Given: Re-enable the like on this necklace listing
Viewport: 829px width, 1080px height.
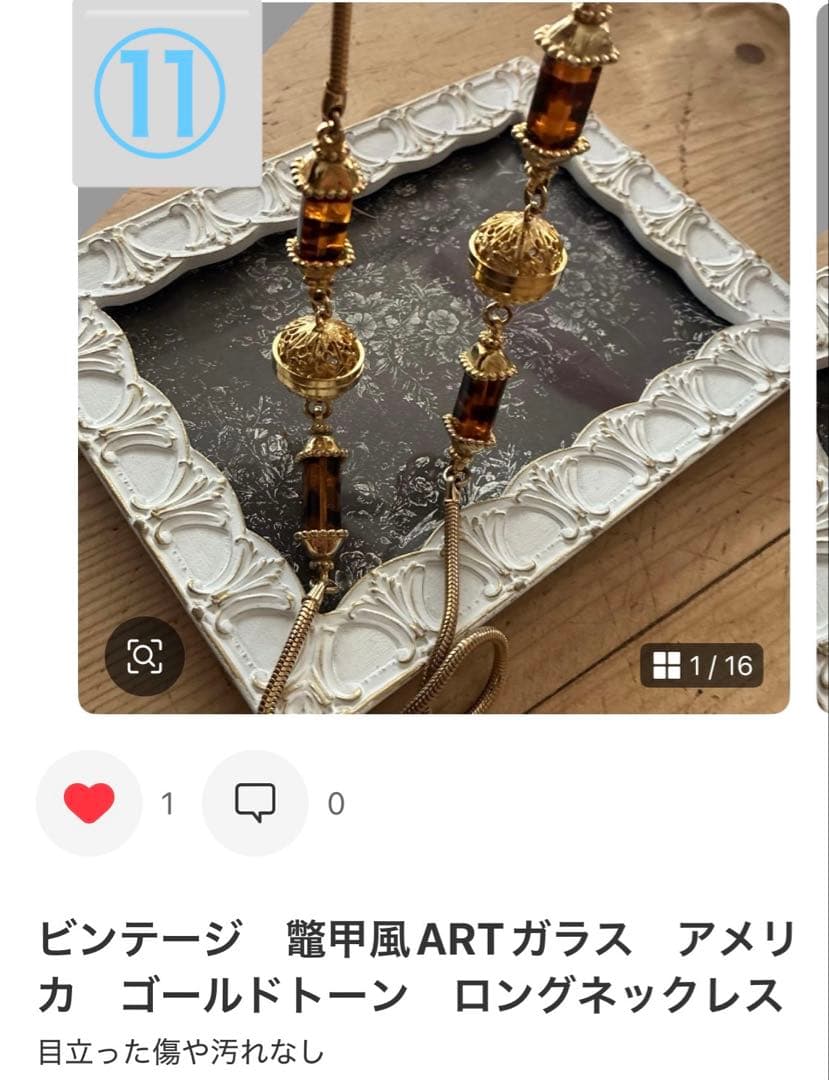Looking at the screenshot, I should coord(87,799).
